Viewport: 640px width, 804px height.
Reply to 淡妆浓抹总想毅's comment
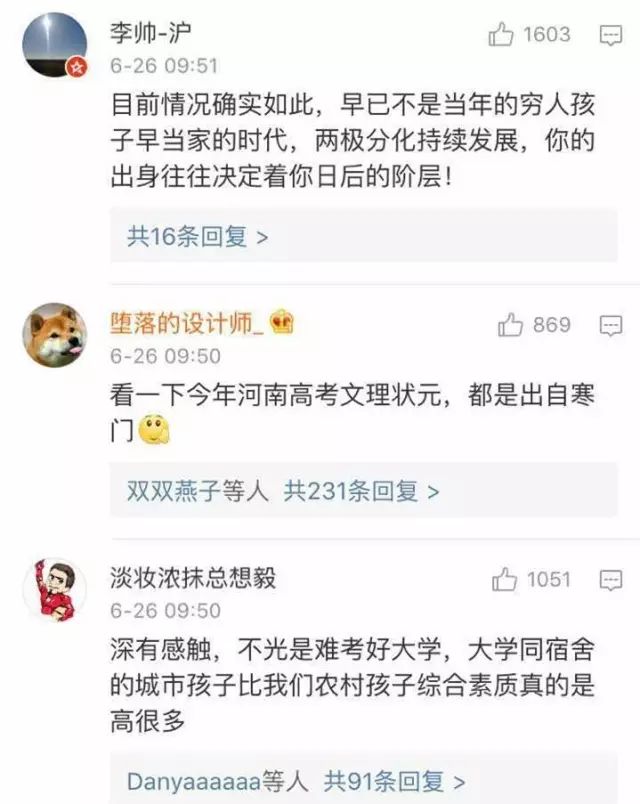point(611,580)
